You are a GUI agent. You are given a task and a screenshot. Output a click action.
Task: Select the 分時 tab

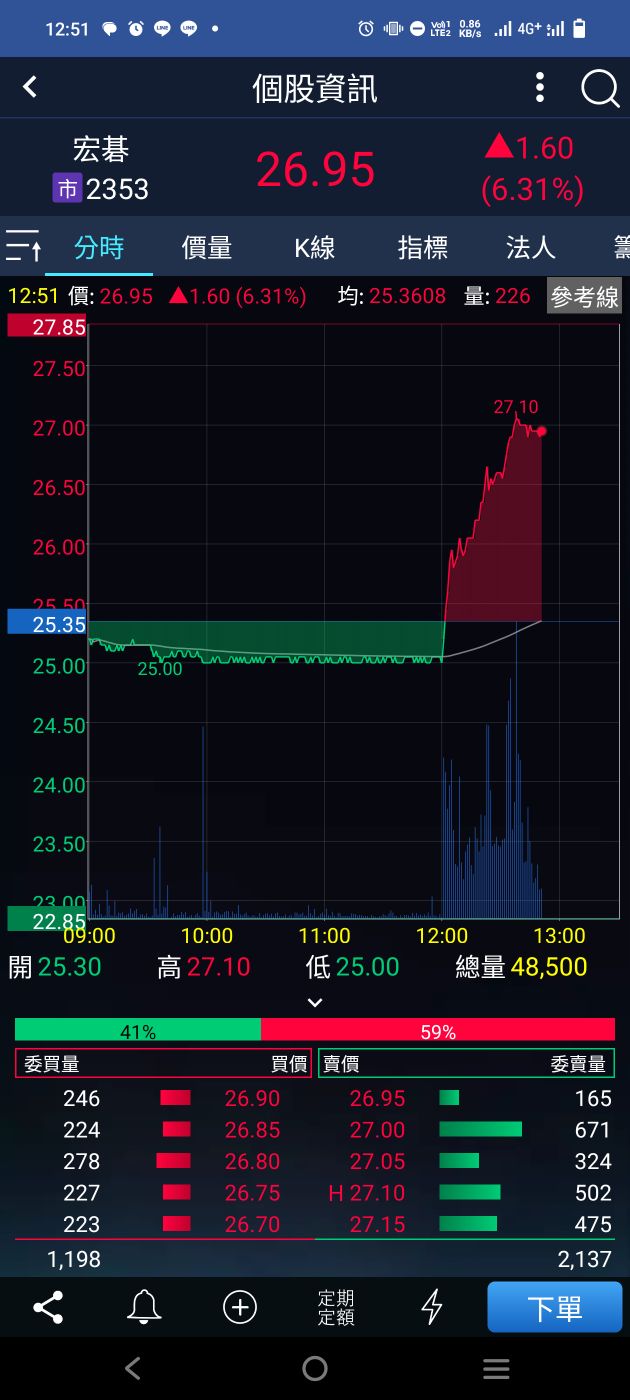(99, 247)
